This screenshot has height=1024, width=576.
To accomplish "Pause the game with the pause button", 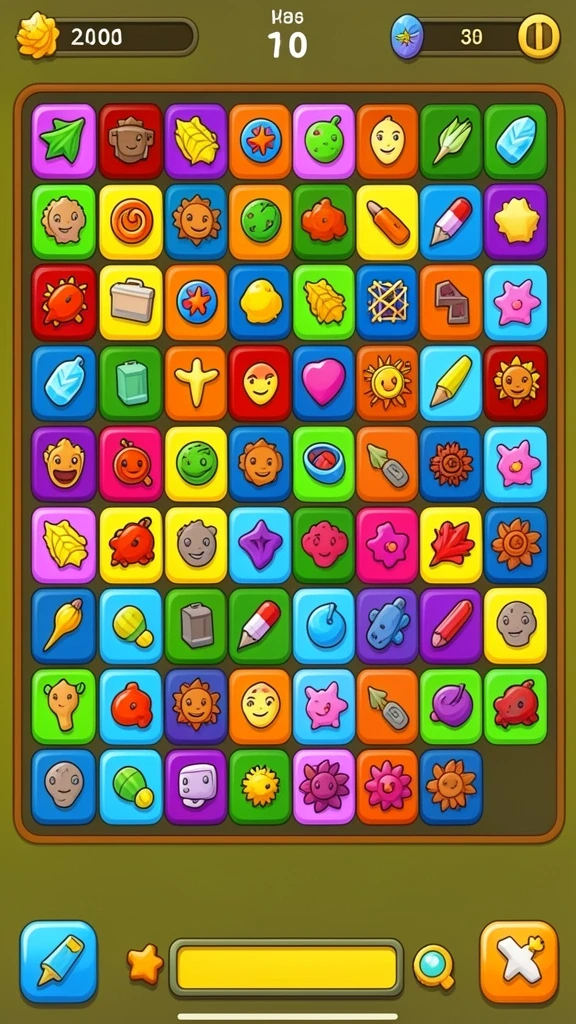I will [539, 37].
